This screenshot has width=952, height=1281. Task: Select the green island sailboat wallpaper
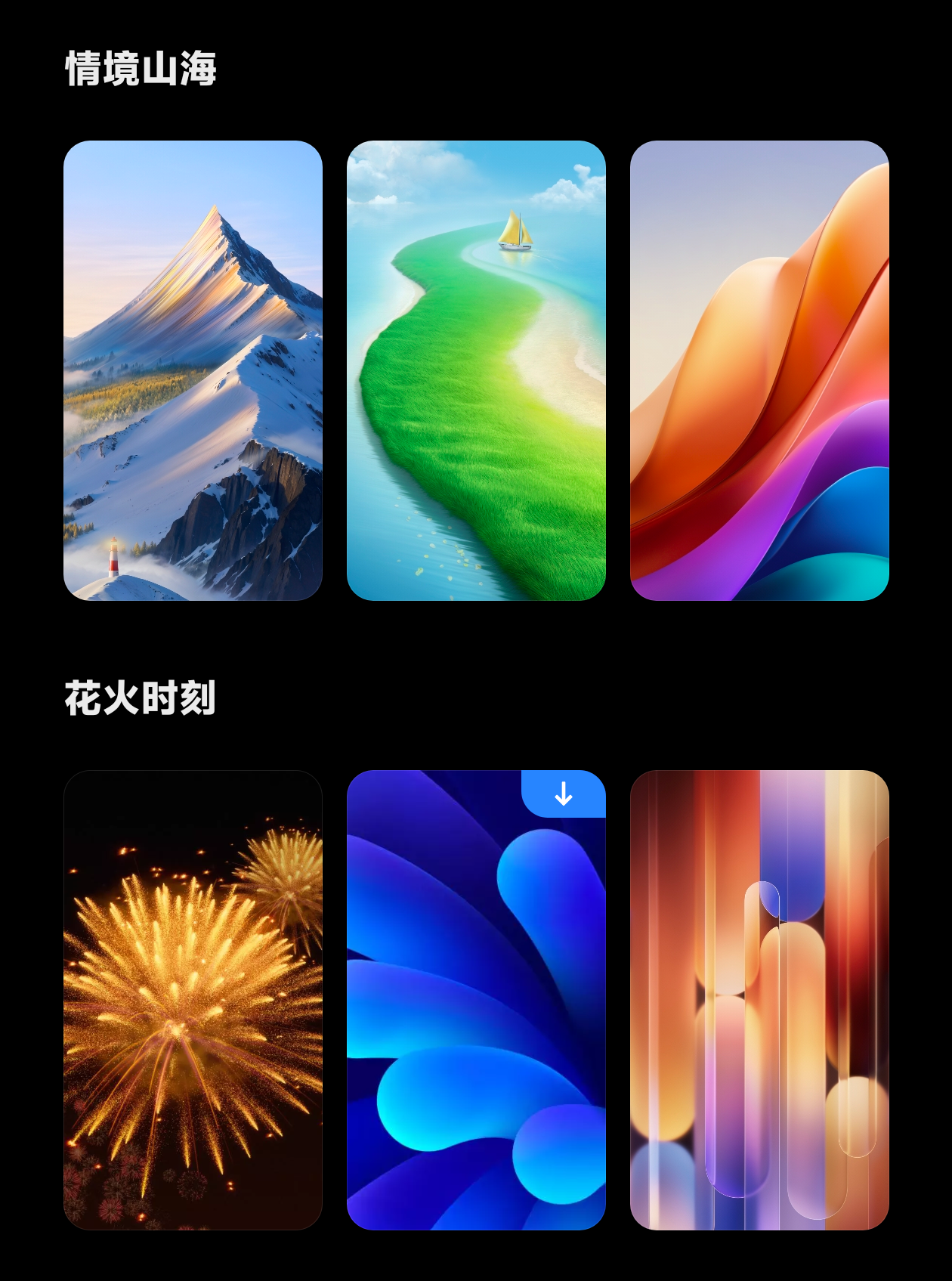pyautogui.click(x=476, y=370)
